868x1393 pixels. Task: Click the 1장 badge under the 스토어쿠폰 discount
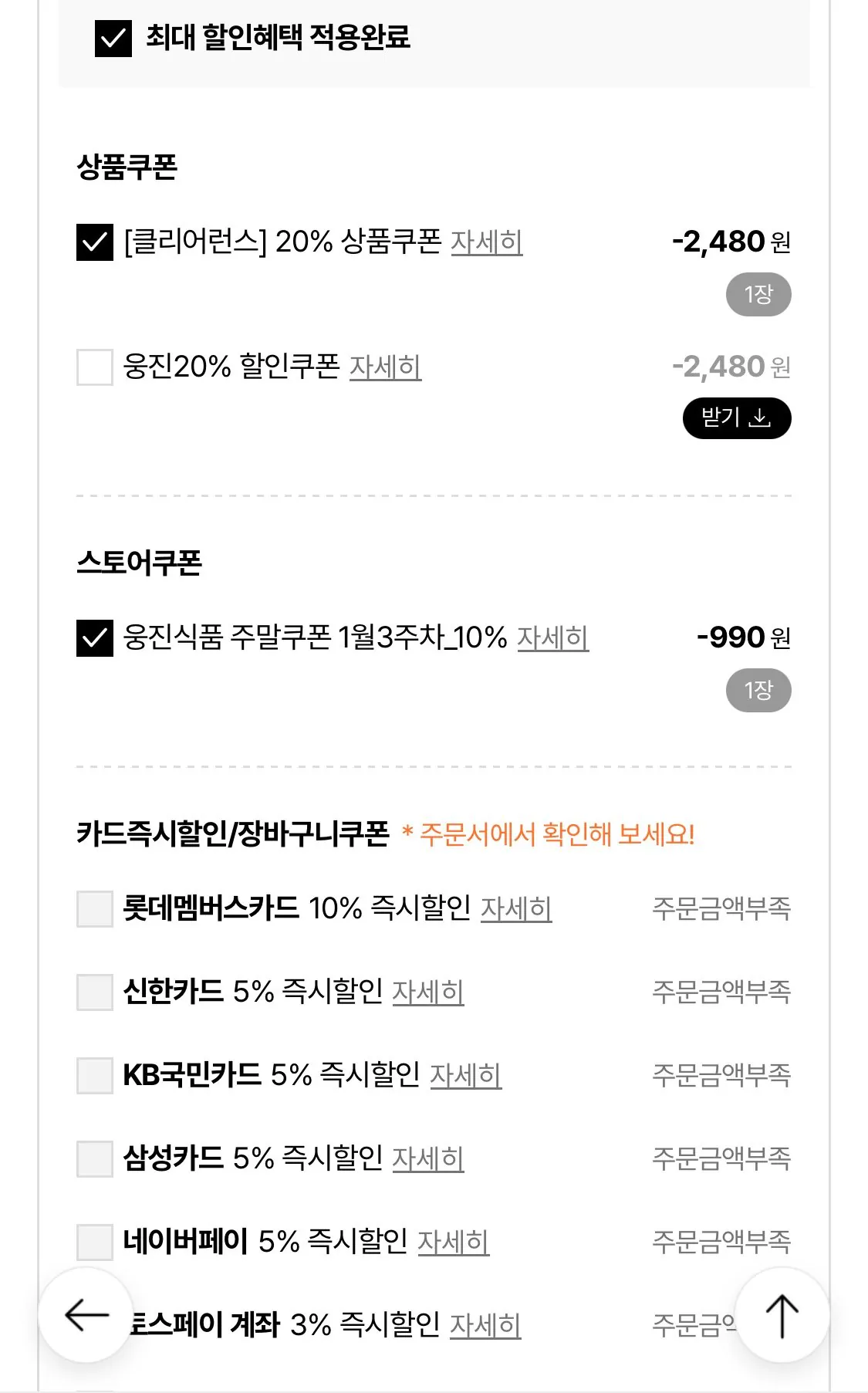click(758, 691)
